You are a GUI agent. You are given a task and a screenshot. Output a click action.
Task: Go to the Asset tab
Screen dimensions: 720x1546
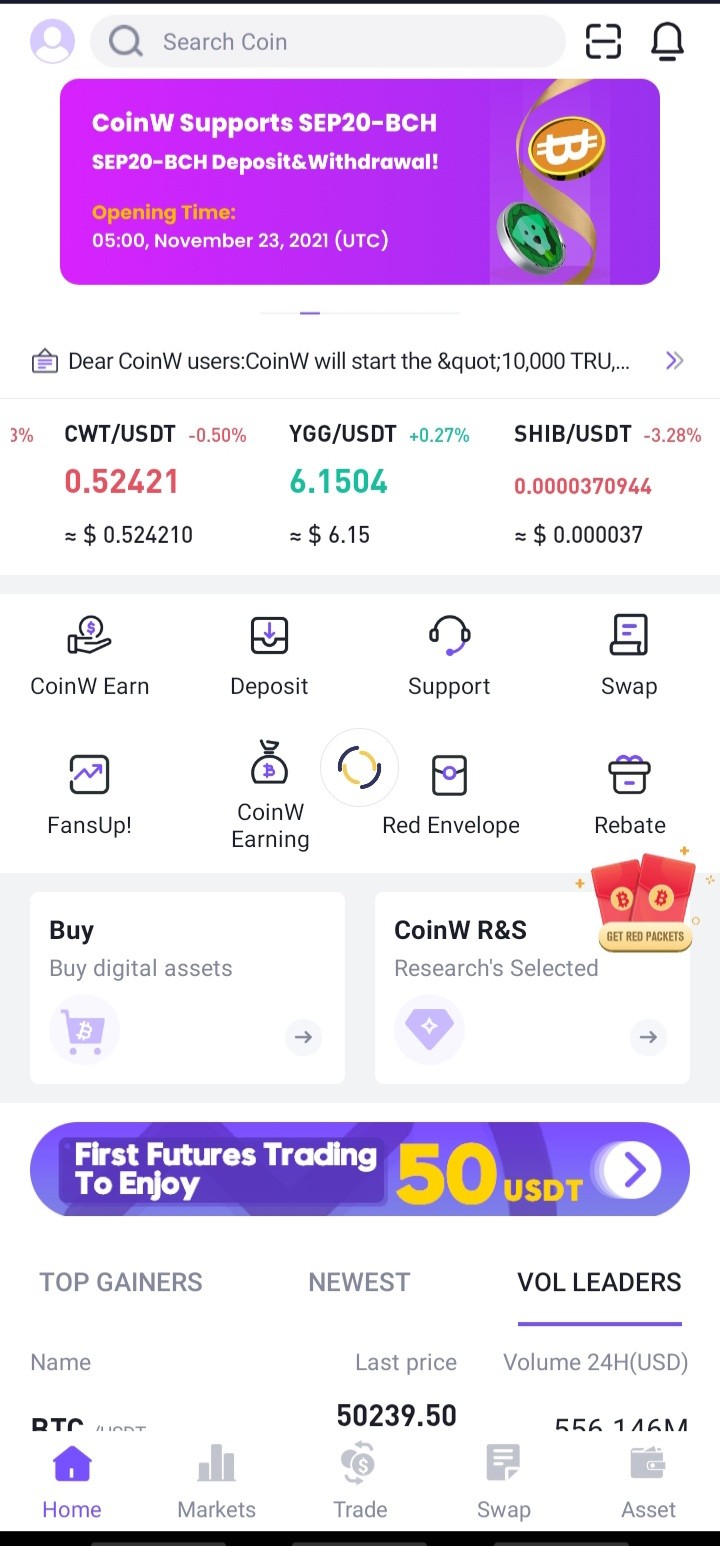pyautogui.click(x=648, y=1483)
